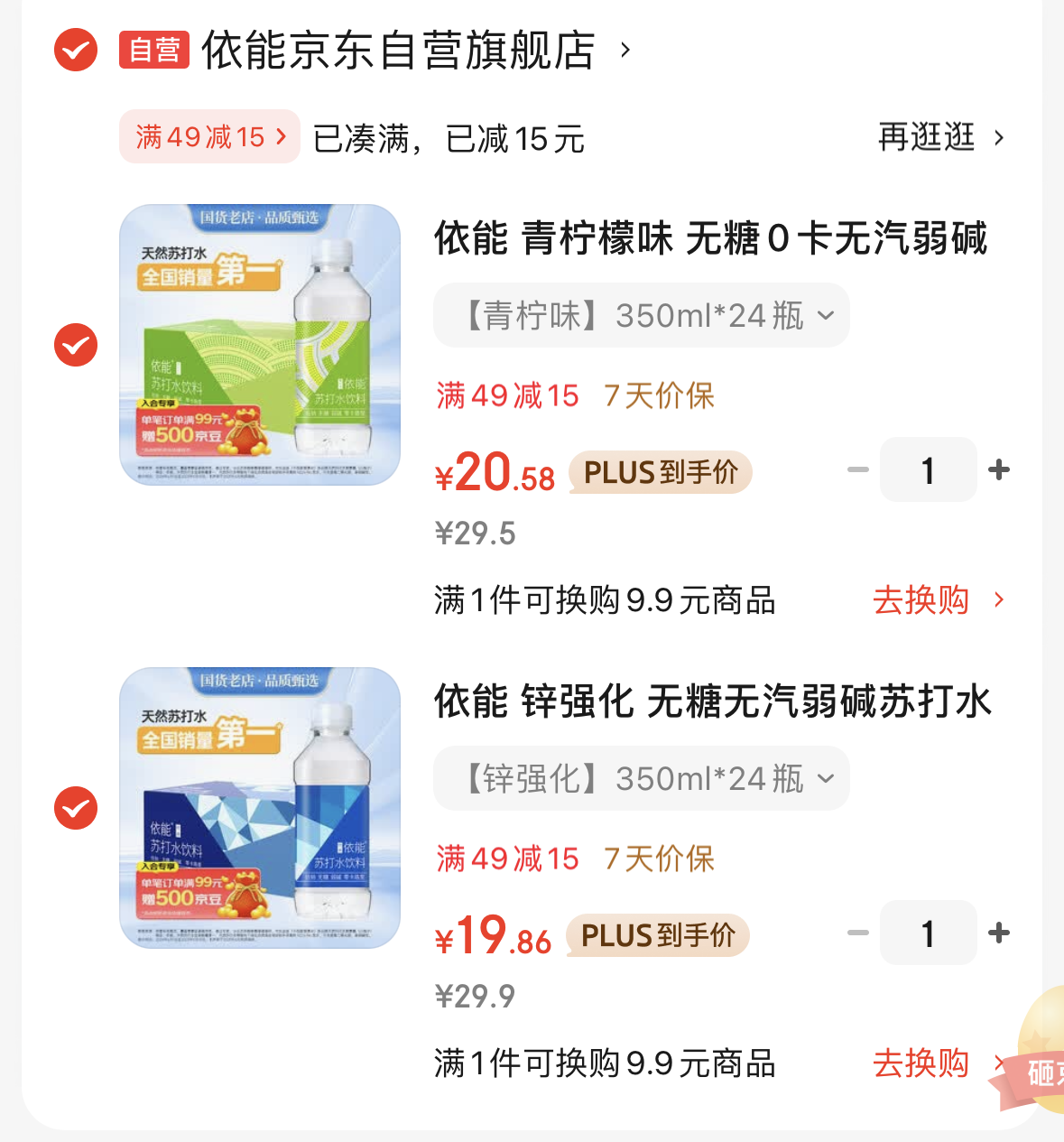
Task: Expand the 【锌强化】350ml*24瓶 spec dropdown
Action: pos(641,779)
